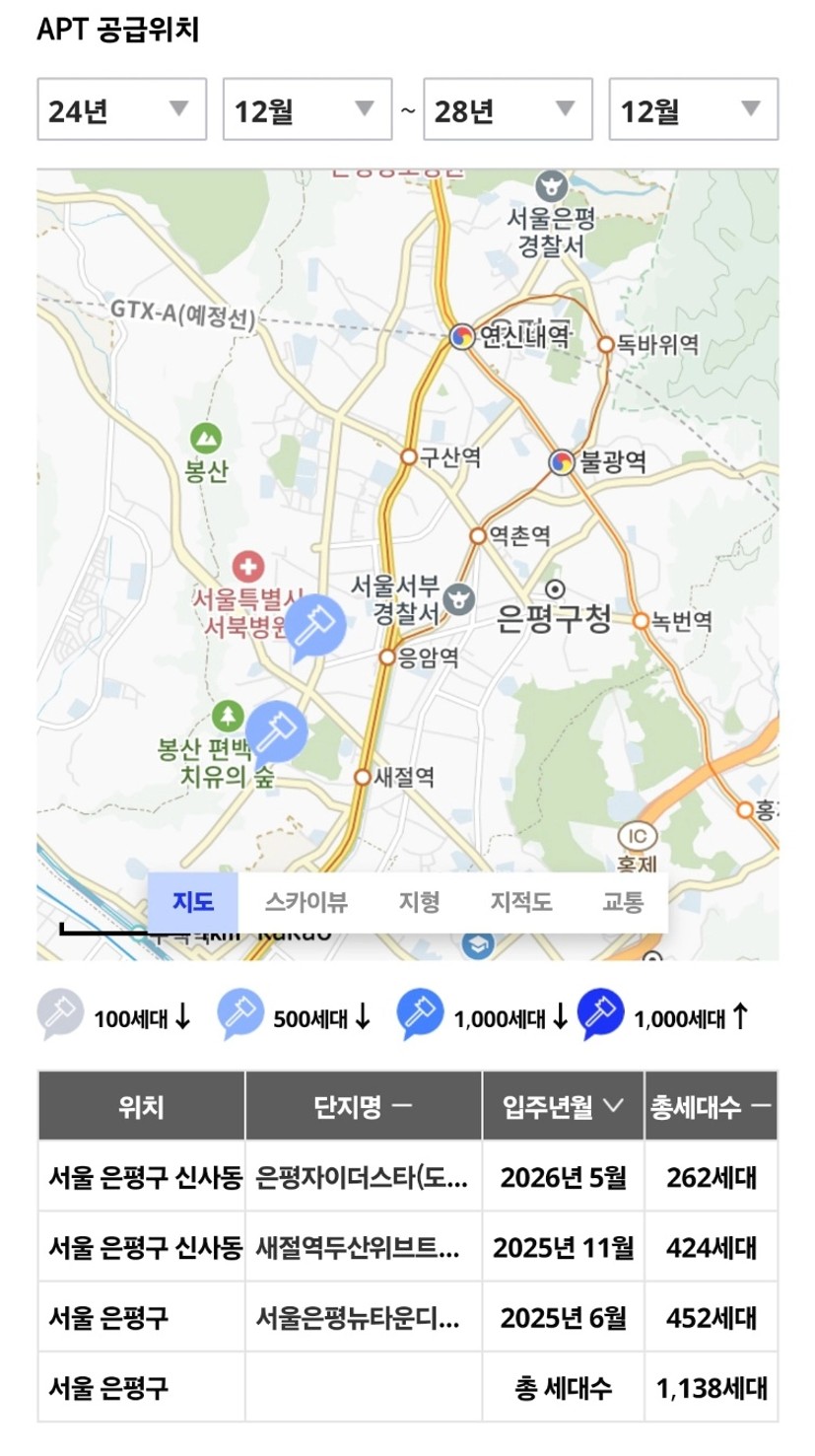Open the end year dropdown showing 28년
Screen dimensions: 815x1456
(x=508, y=109)
